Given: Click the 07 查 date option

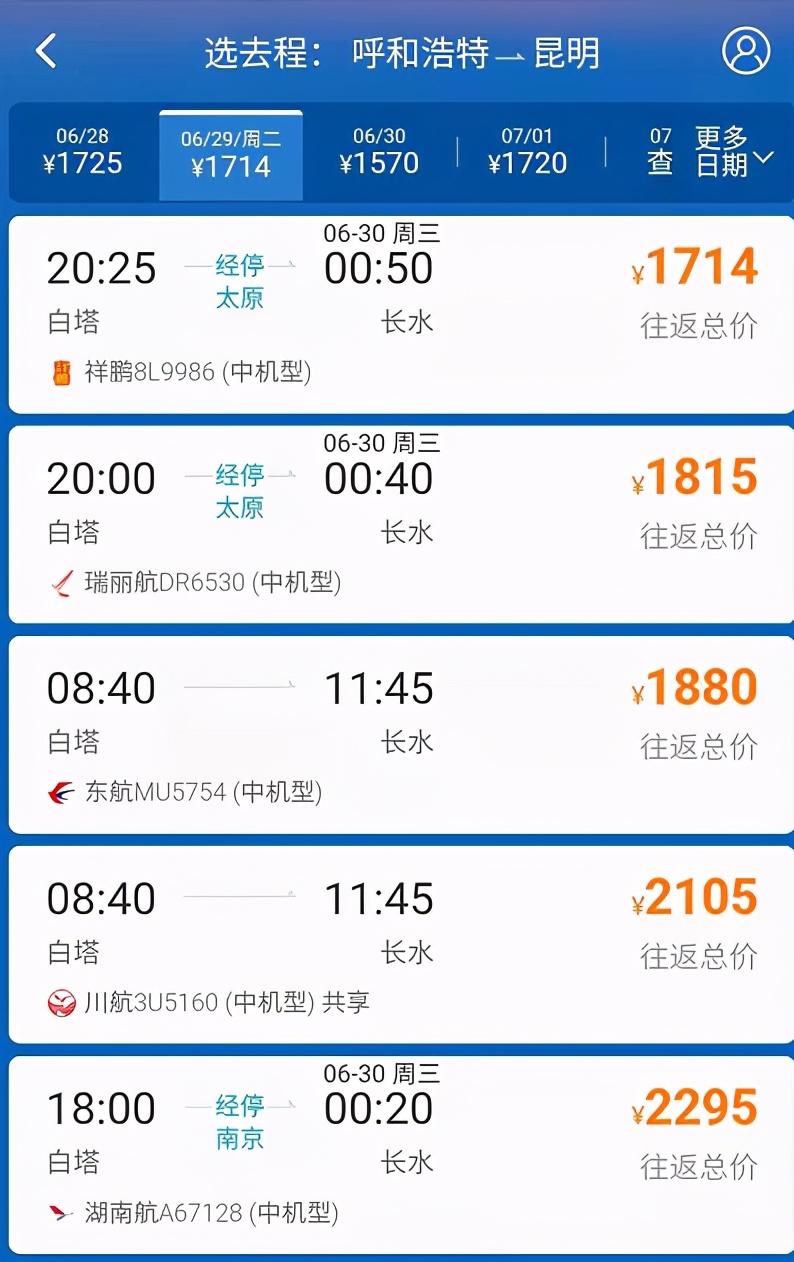Looking at the screenshot, I should [x=660, y=152].
